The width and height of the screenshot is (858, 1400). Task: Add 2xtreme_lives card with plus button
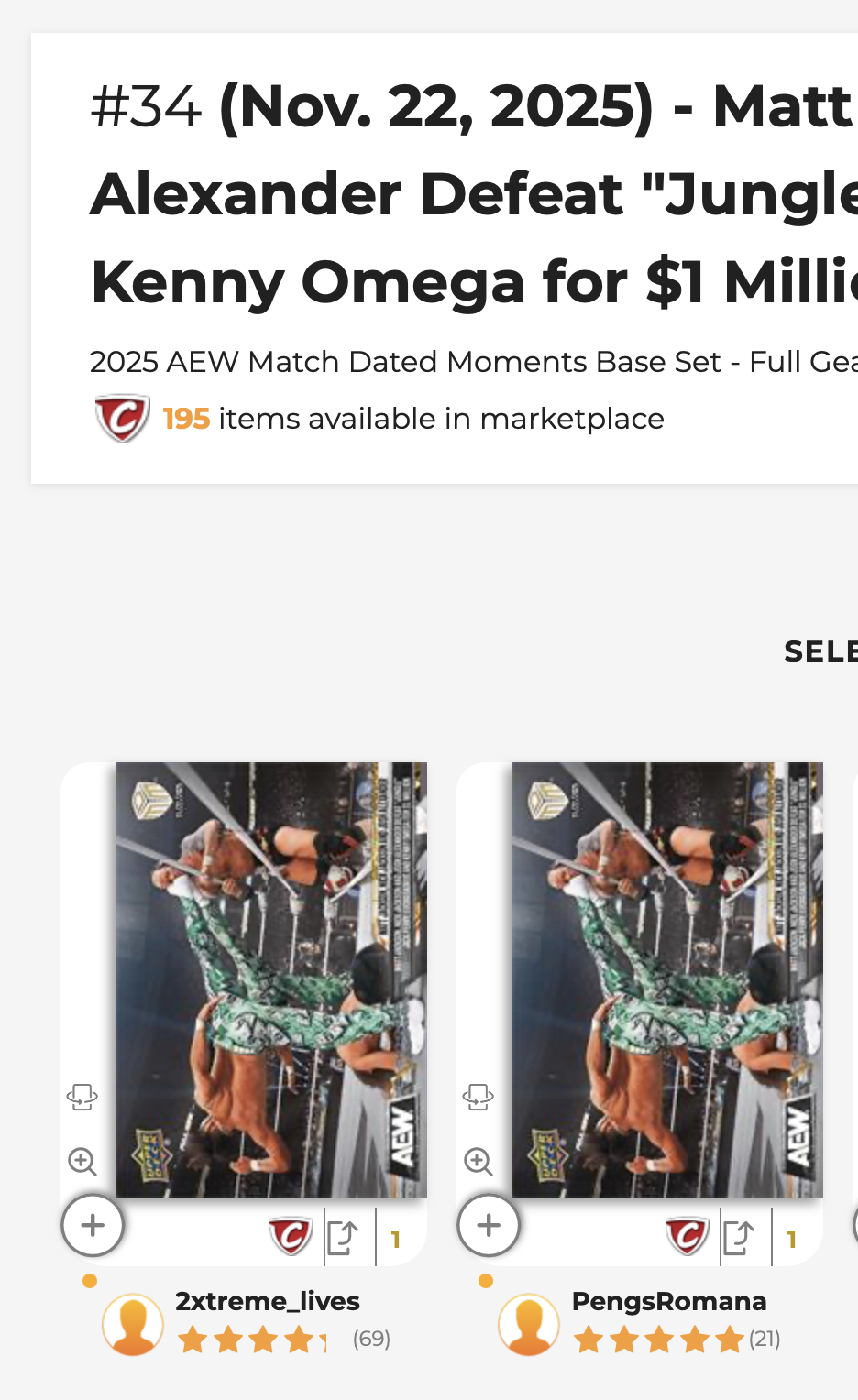[x=93, y=1225]
